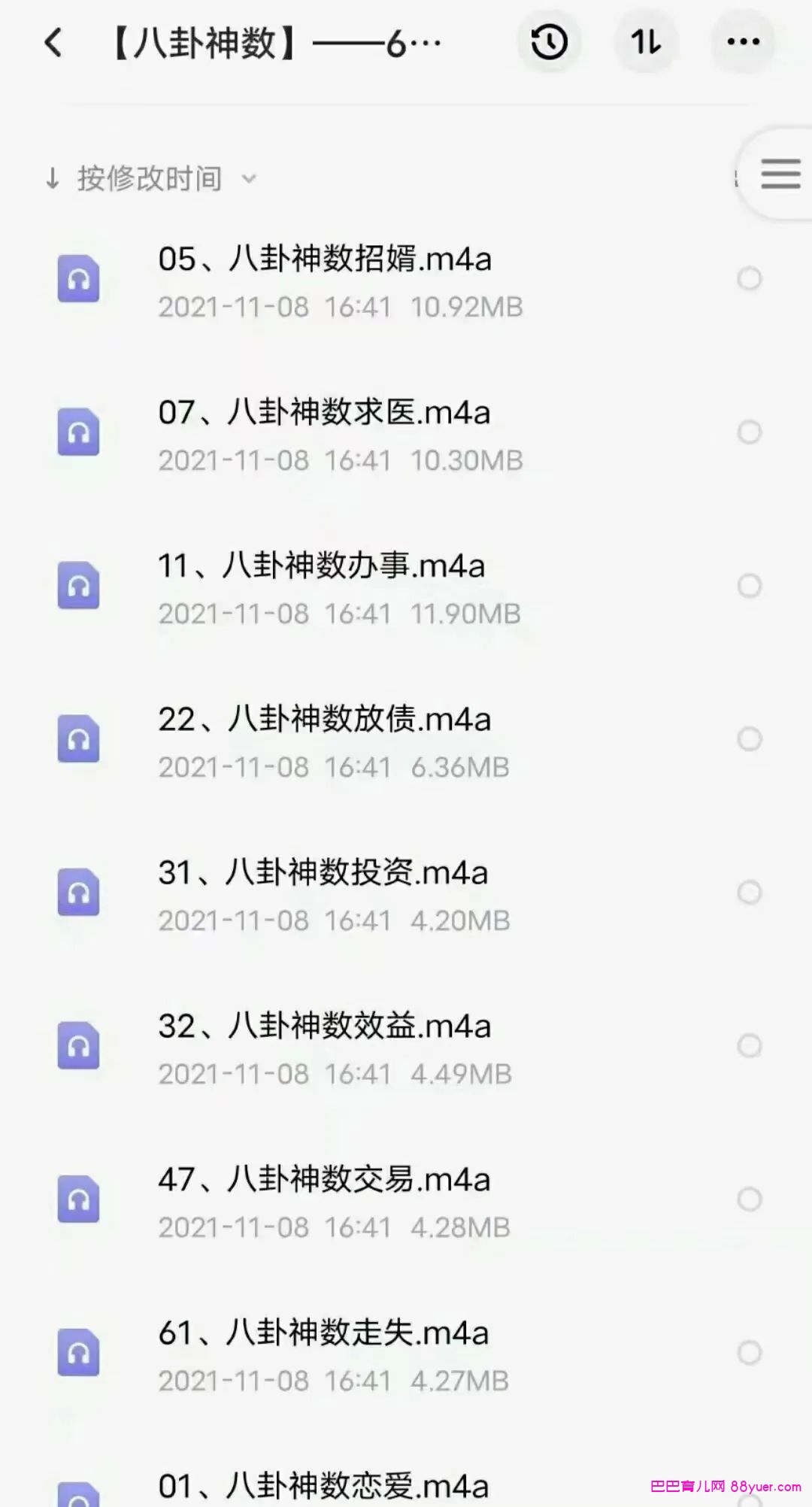Select the circle for 05、八卦神数招婿.m4a
Image resolution: width=812 pixels, height=1507 pixels.
point(749,279)
